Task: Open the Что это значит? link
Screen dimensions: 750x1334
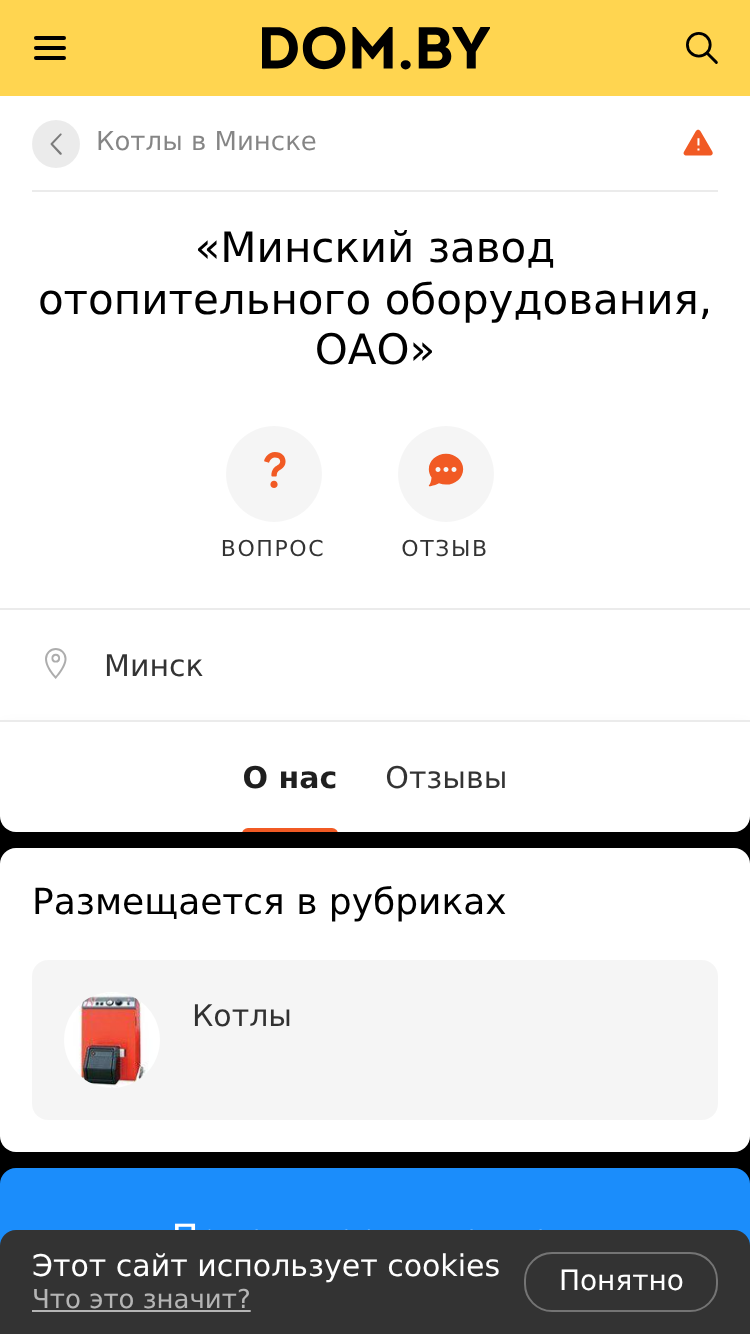Action: (141, 1299)
